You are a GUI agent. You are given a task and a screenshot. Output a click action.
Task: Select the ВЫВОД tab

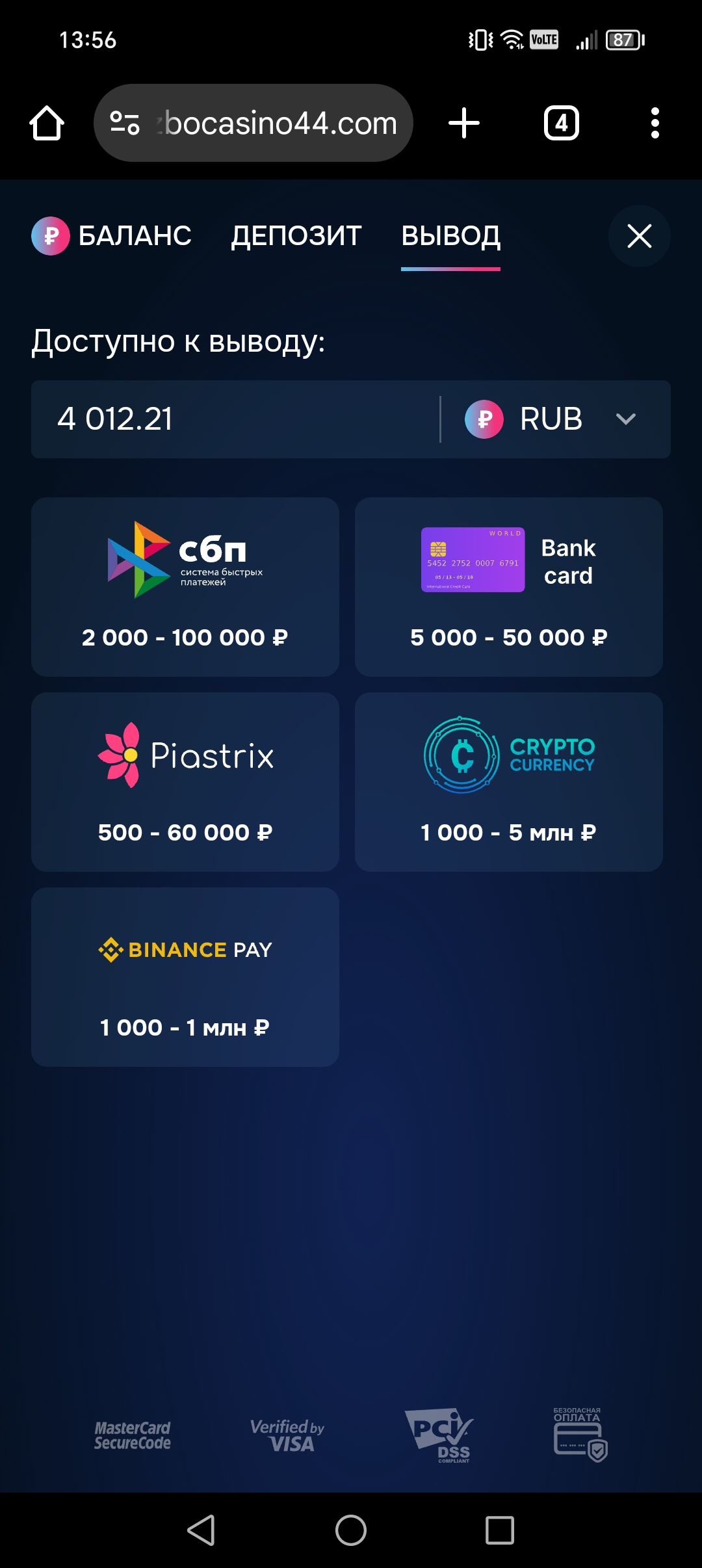(450, 236)
